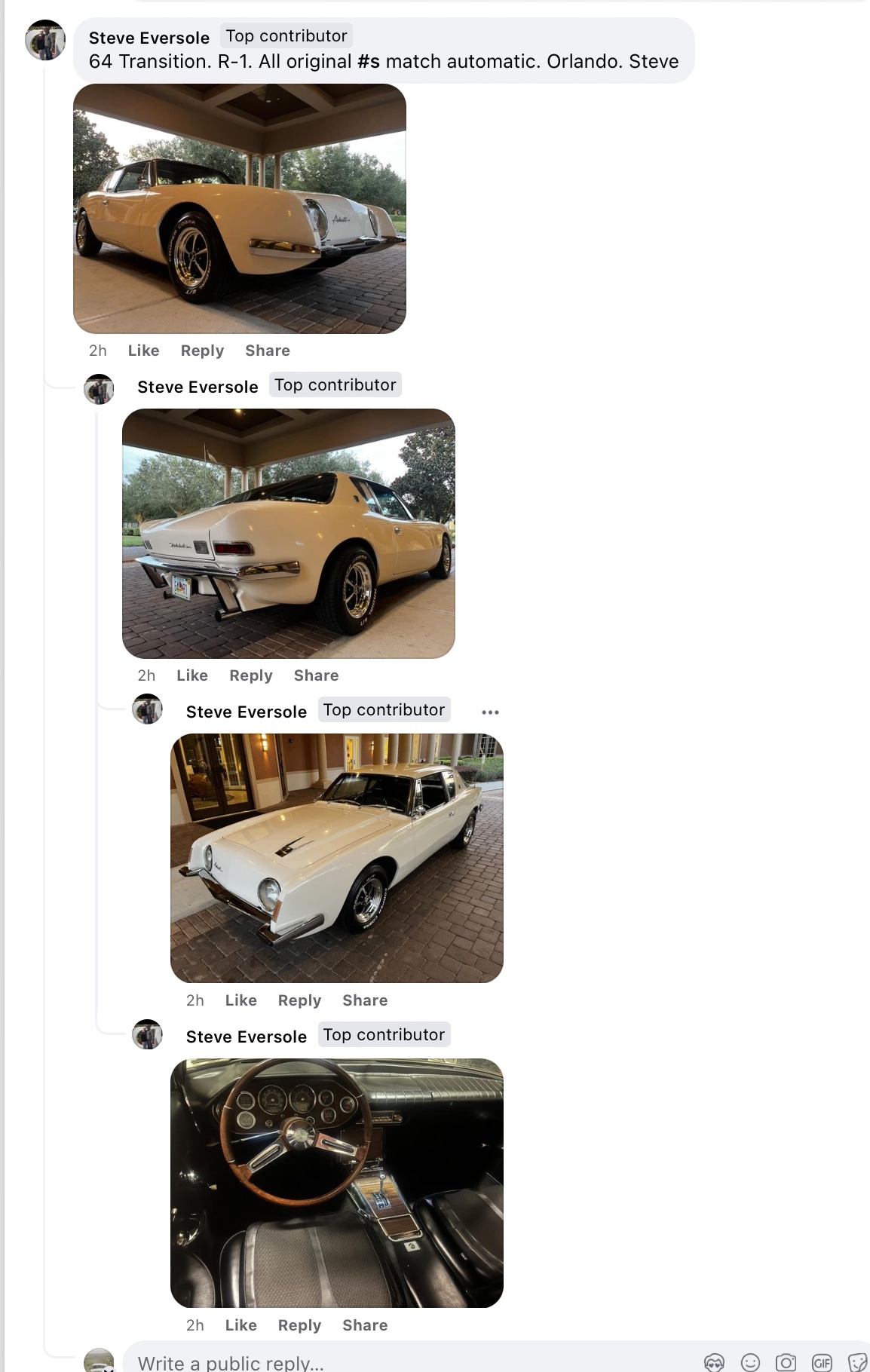This screenshot has height=1372, width=870.
Task: Open the GIF picker in reply box
Action: click(x=822, y=1362)
